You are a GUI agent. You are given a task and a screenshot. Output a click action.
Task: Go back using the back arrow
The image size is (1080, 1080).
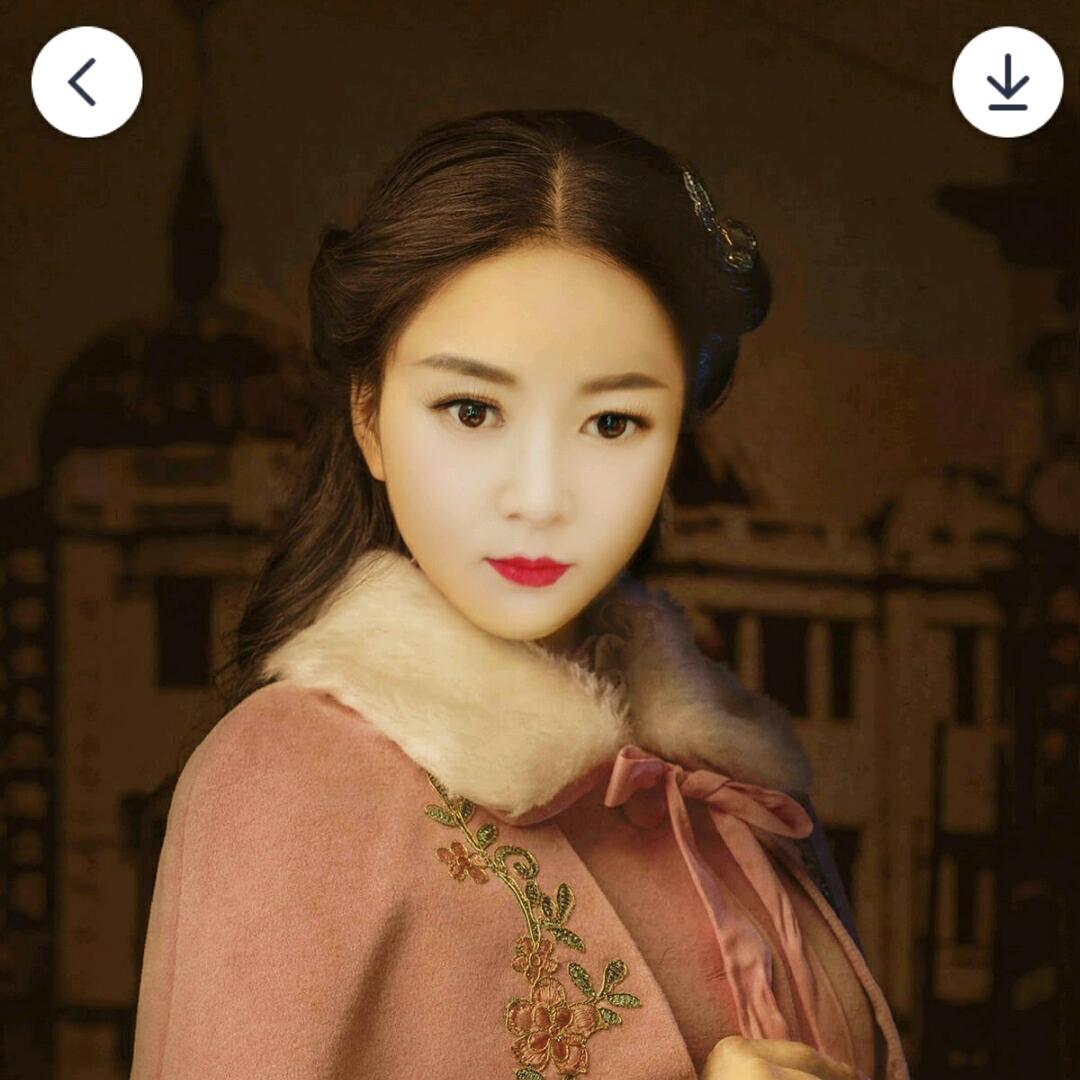point(86,82)
